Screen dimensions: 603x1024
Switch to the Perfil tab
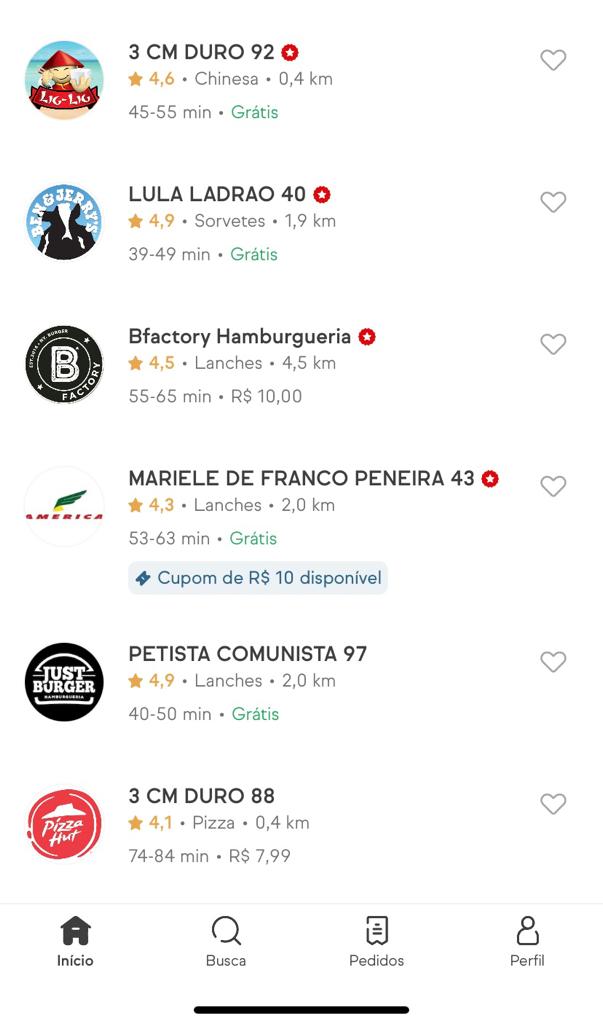tap(527, 942)
